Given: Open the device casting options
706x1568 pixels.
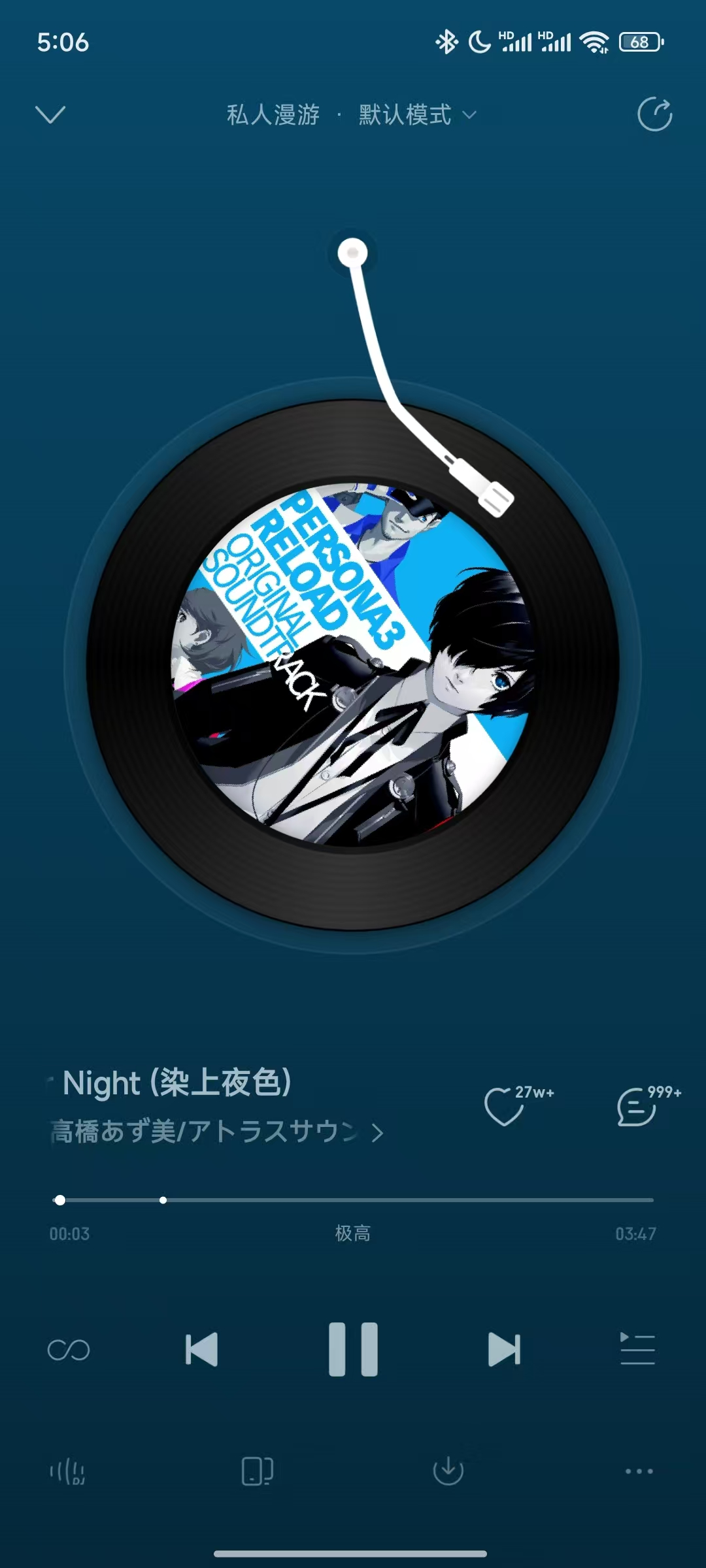Looking at the screenshot, I should coord(257,1472).
